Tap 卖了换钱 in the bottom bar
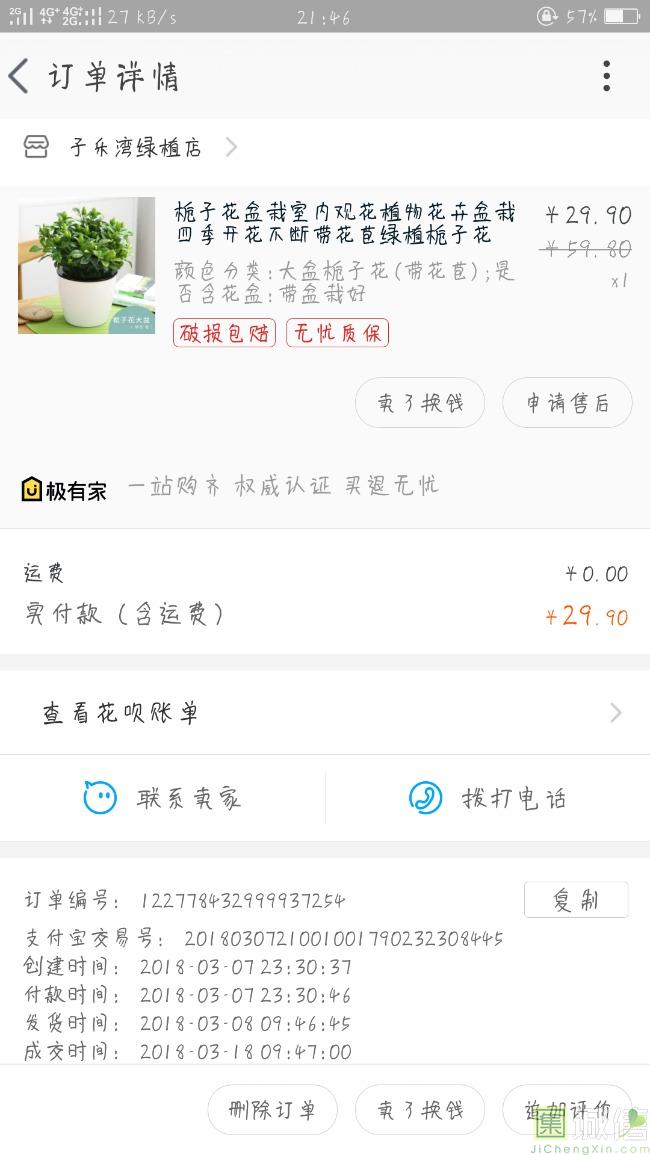 (420, 1110)
